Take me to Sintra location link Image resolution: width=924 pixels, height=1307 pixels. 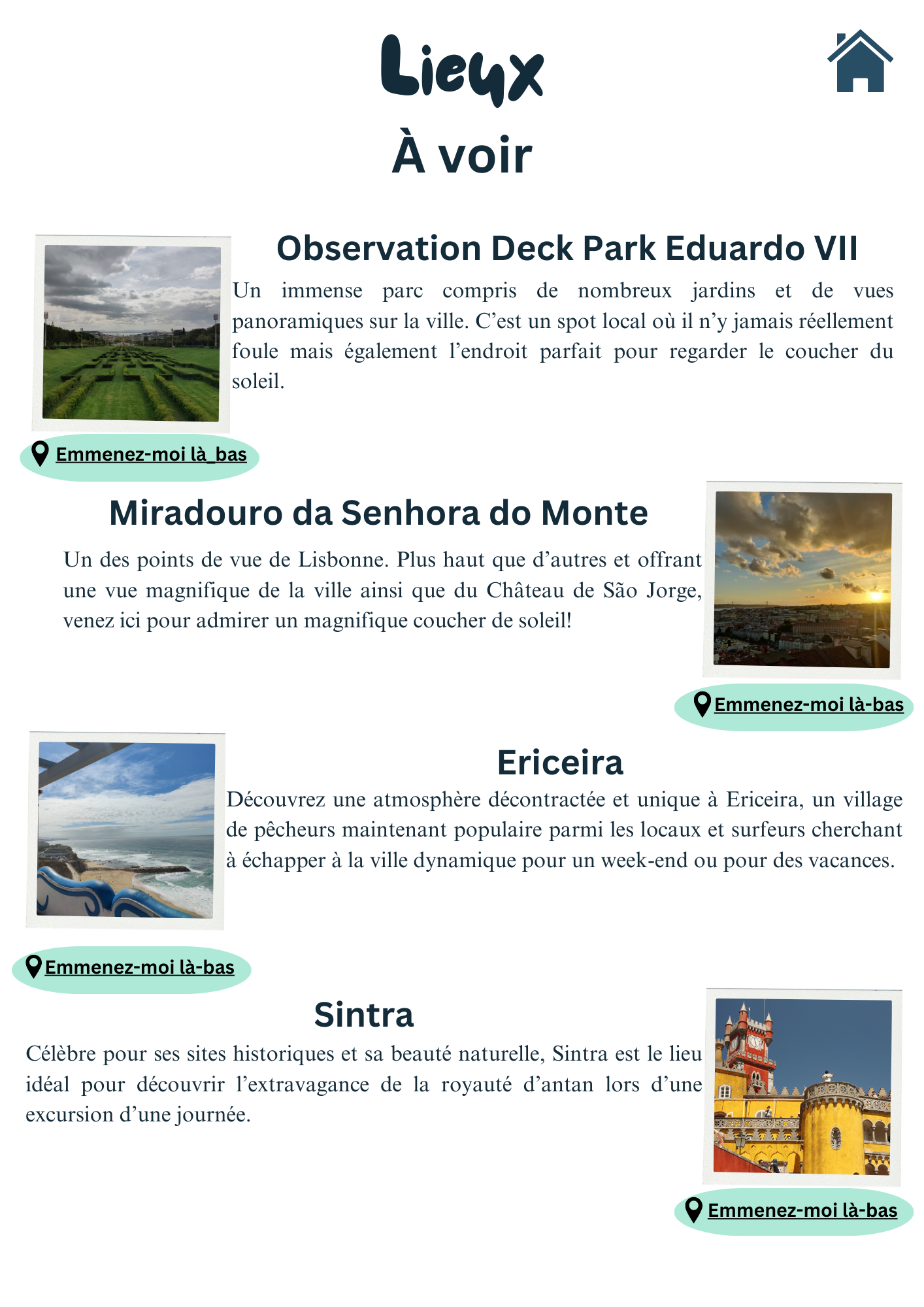pyautogui.click(x=802, y=1211)
